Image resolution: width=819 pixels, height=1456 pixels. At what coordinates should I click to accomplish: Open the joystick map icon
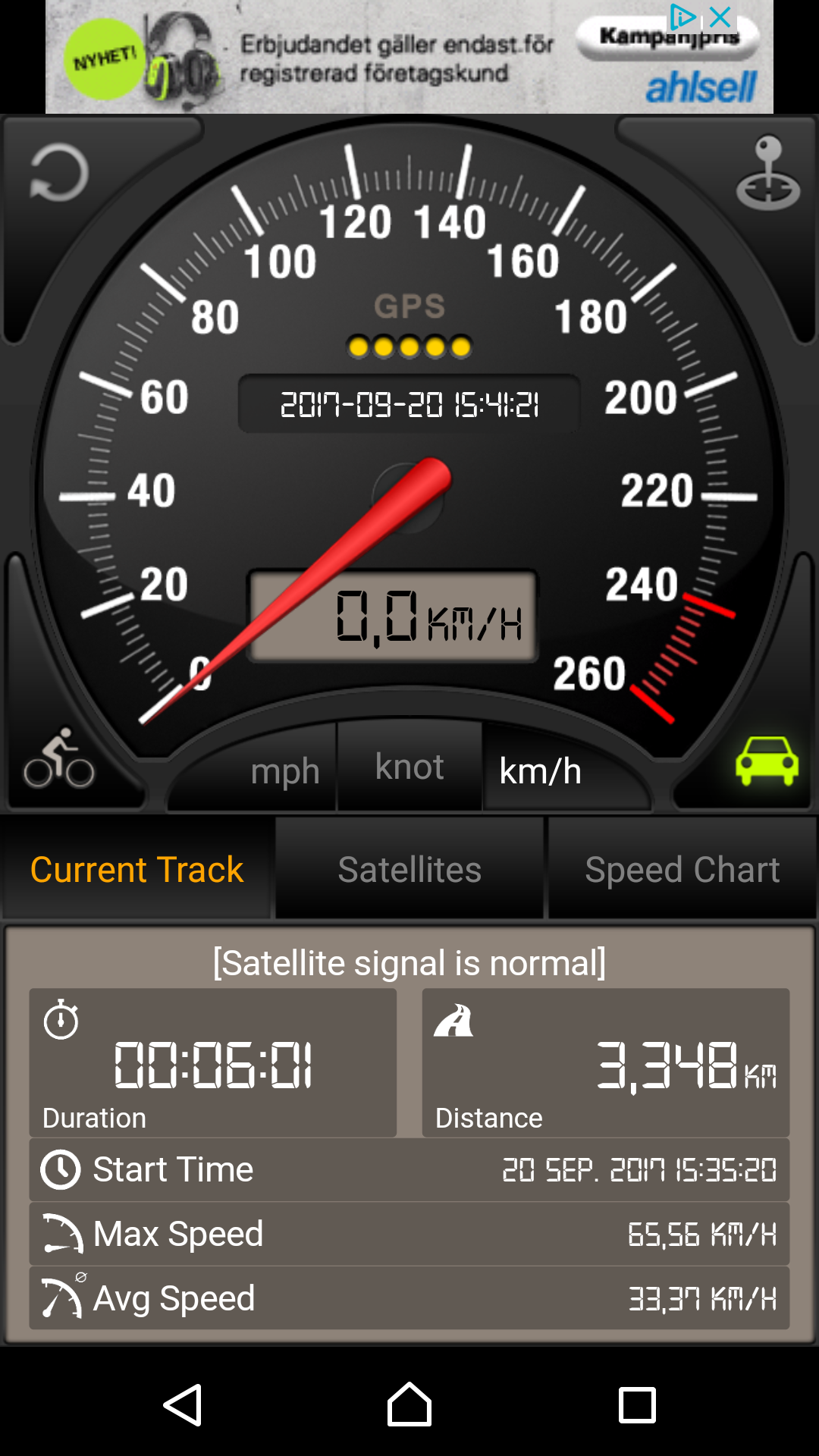point(767,173)
